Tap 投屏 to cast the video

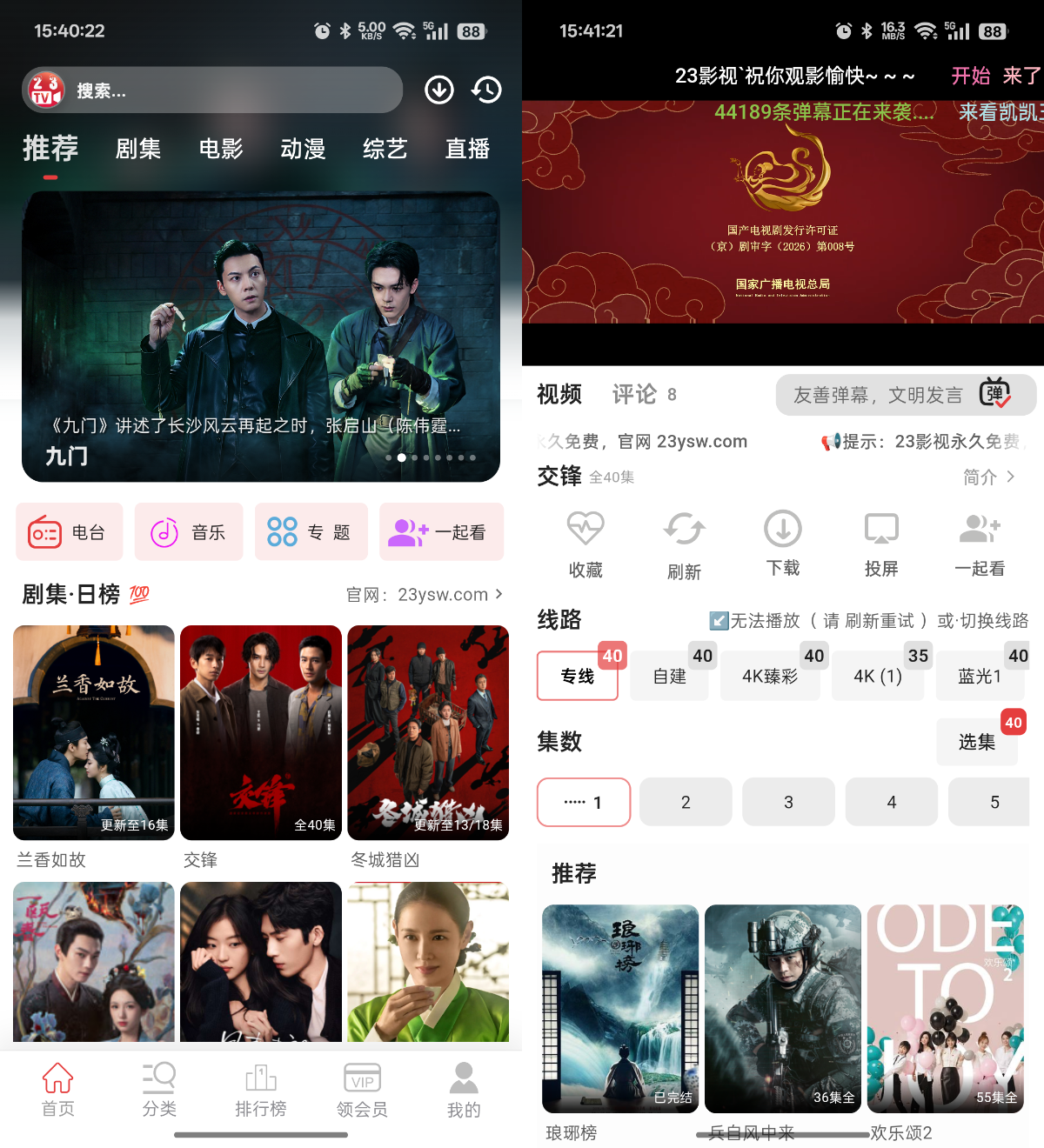click(x=881, y=544)
